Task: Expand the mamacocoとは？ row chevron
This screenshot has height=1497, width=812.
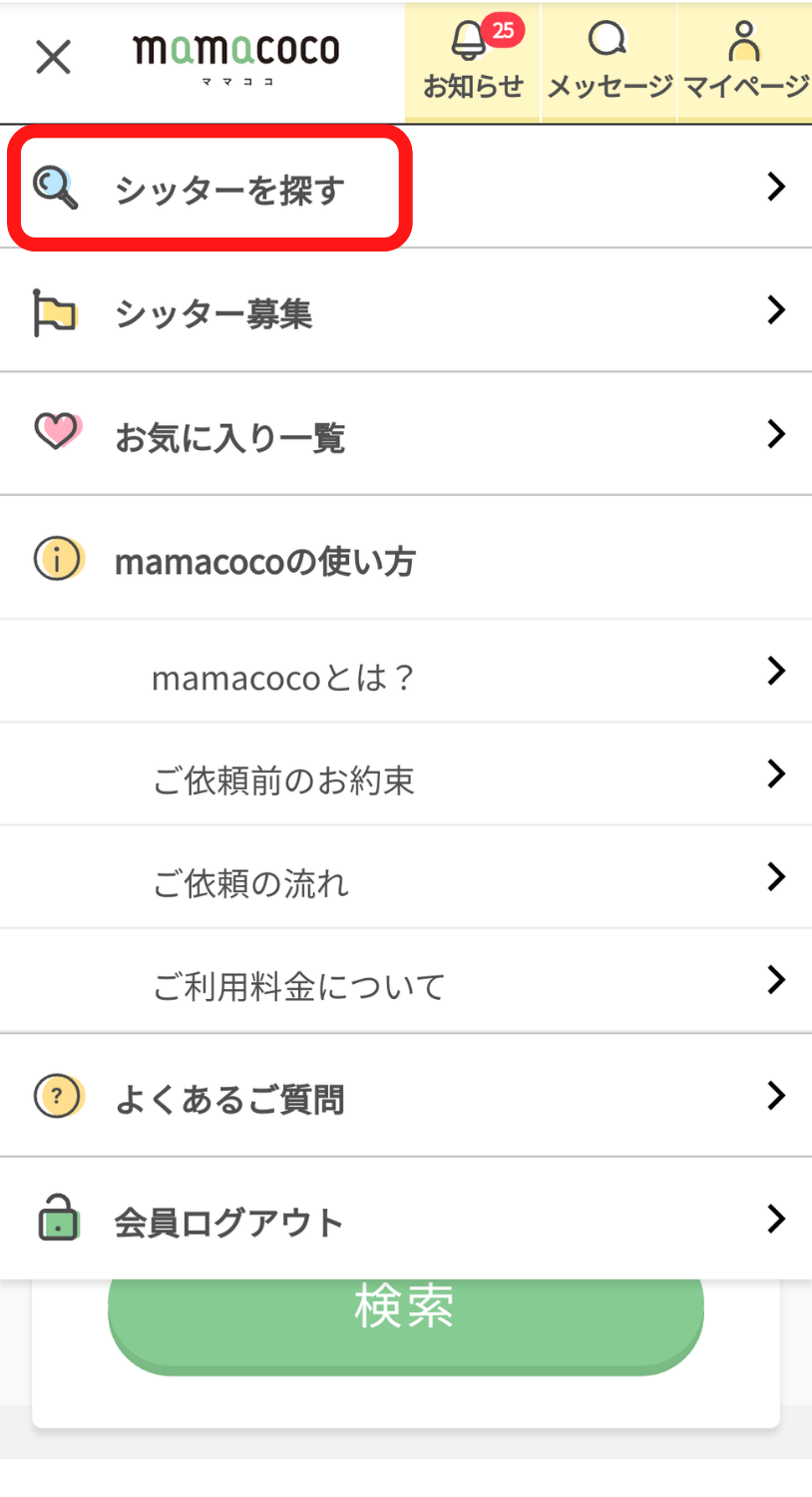Action: 777,672
